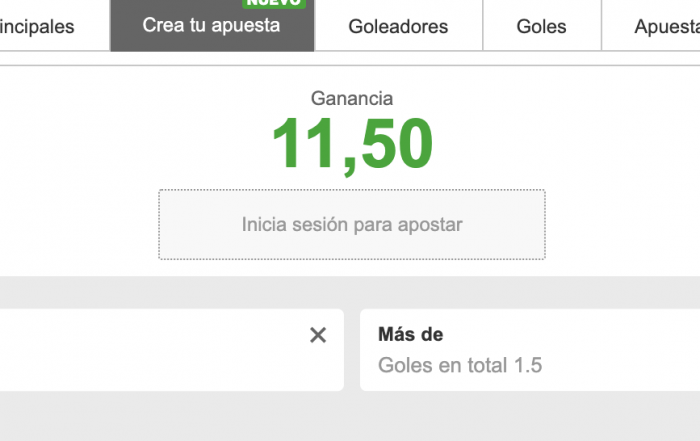Open the Goleadores tab

(398, 26)
